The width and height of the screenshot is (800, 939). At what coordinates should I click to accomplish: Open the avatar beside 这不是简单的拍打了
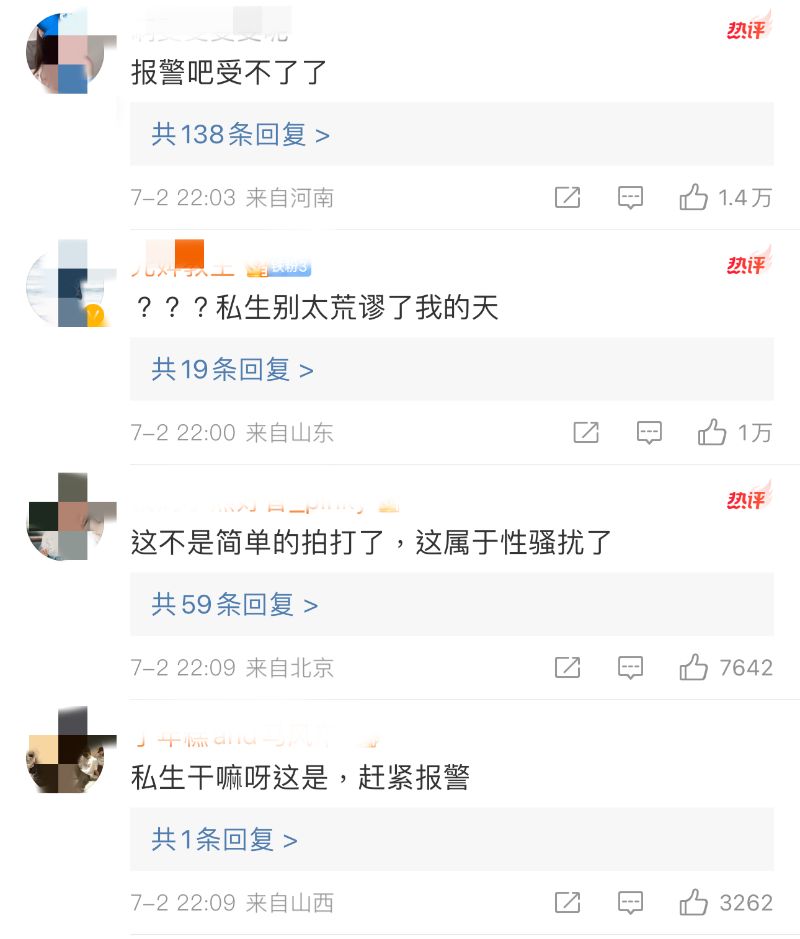[x=65, y=517]
